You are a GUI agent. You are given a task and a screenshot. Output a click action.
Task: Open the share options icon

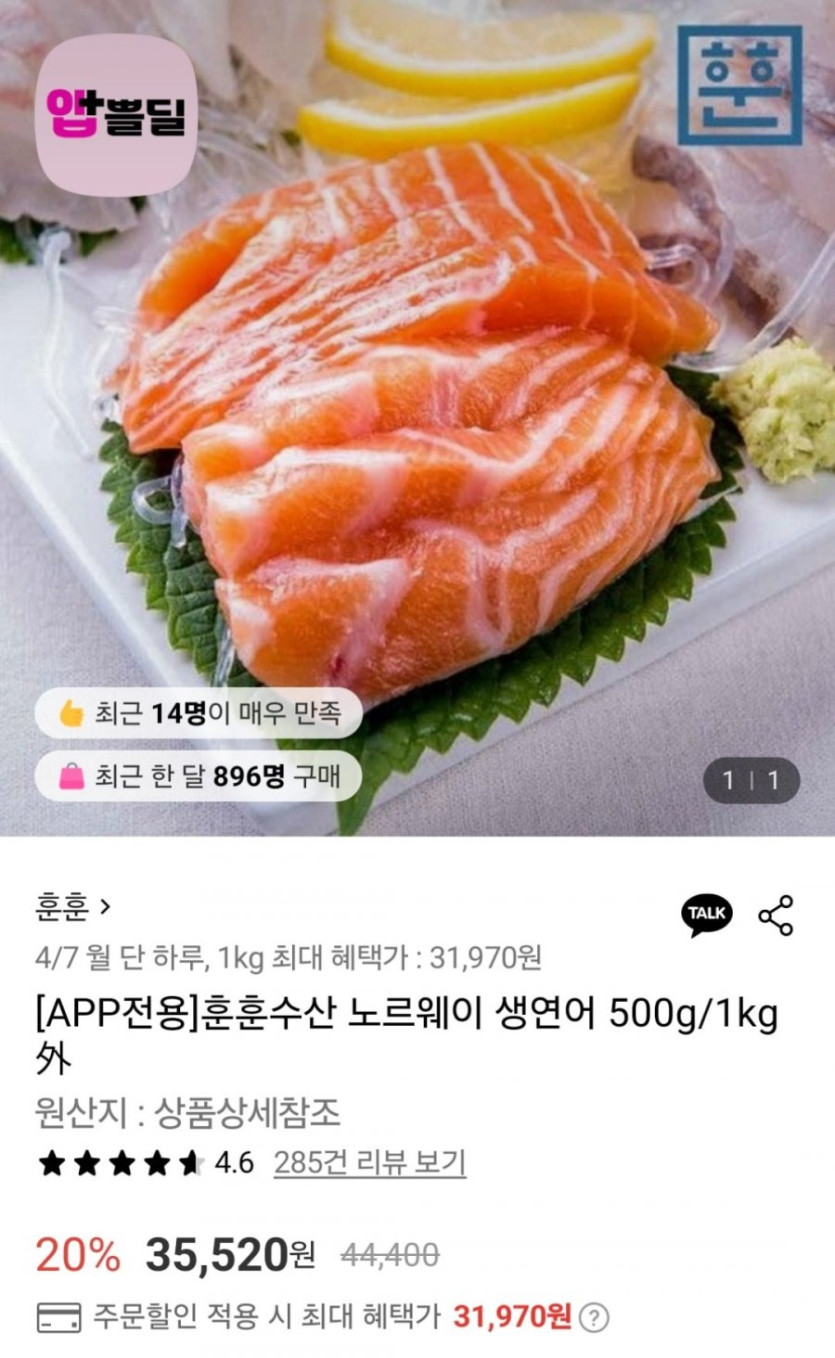[775, 915]
